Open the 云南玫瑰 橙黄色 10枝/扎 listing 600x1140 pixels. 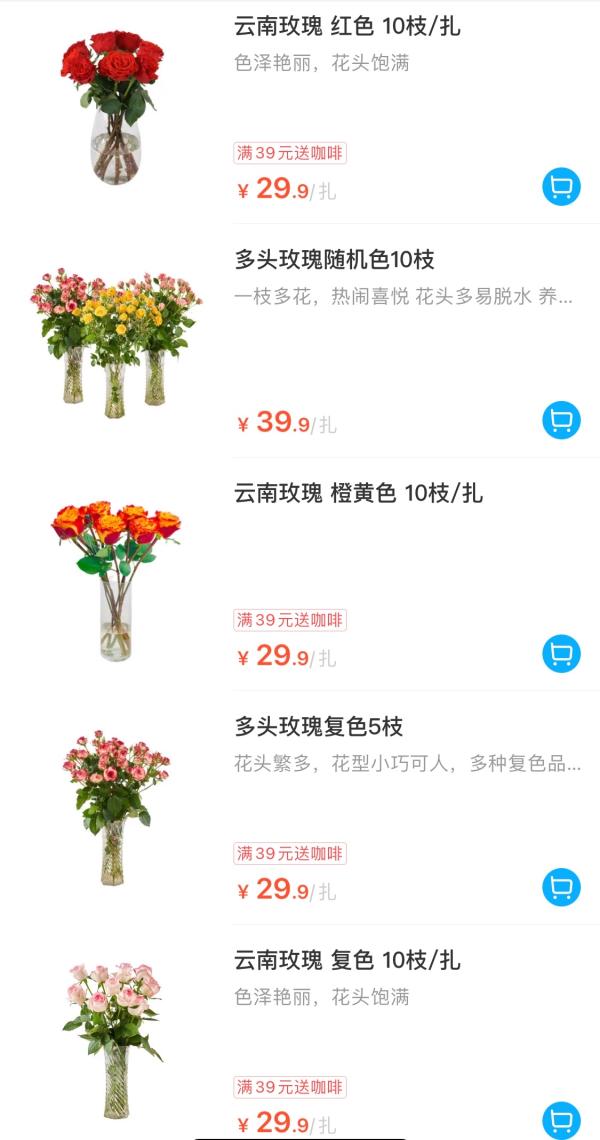point(358,493)
